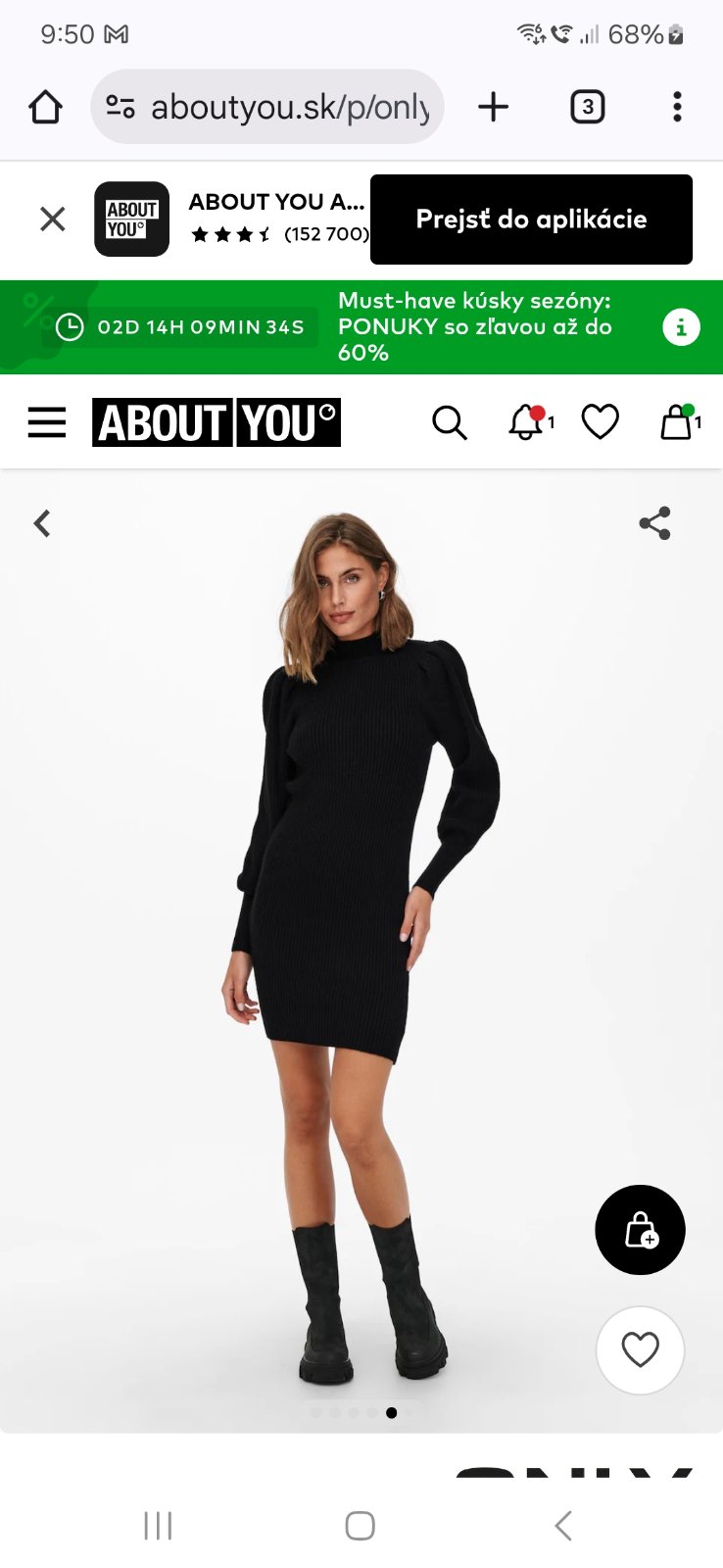The image size is (723, 1568).
Task: Tap the ABOUT YOU logo to go to the shop home
Action: coord(216,422)
